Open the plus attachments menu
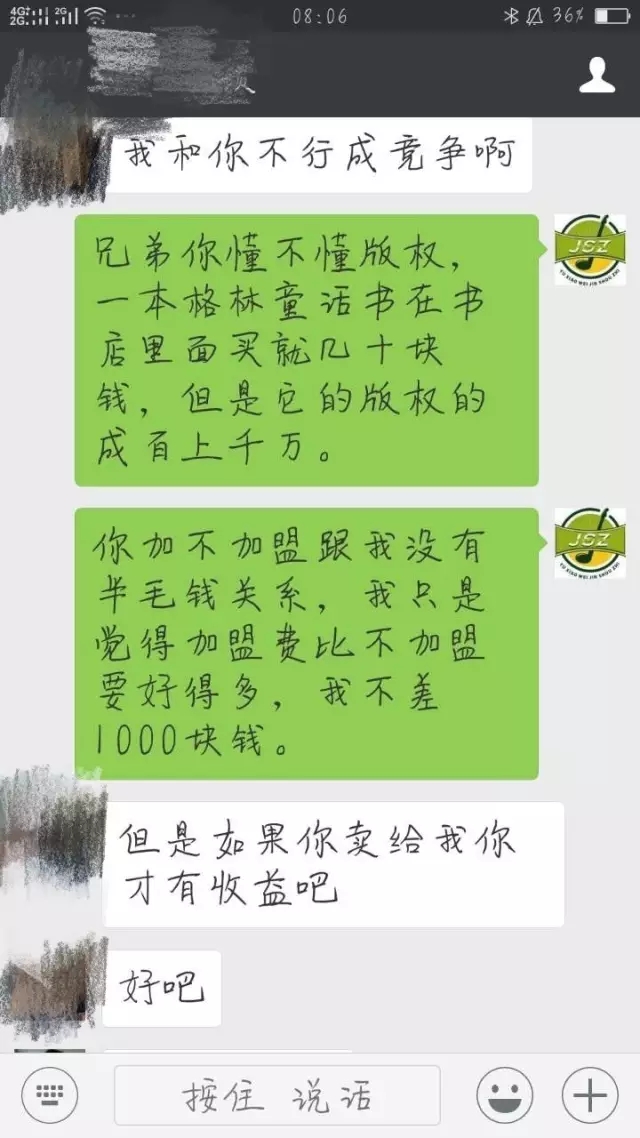Viewport: 640px width, 1138px height. (x=590, y=1096)
